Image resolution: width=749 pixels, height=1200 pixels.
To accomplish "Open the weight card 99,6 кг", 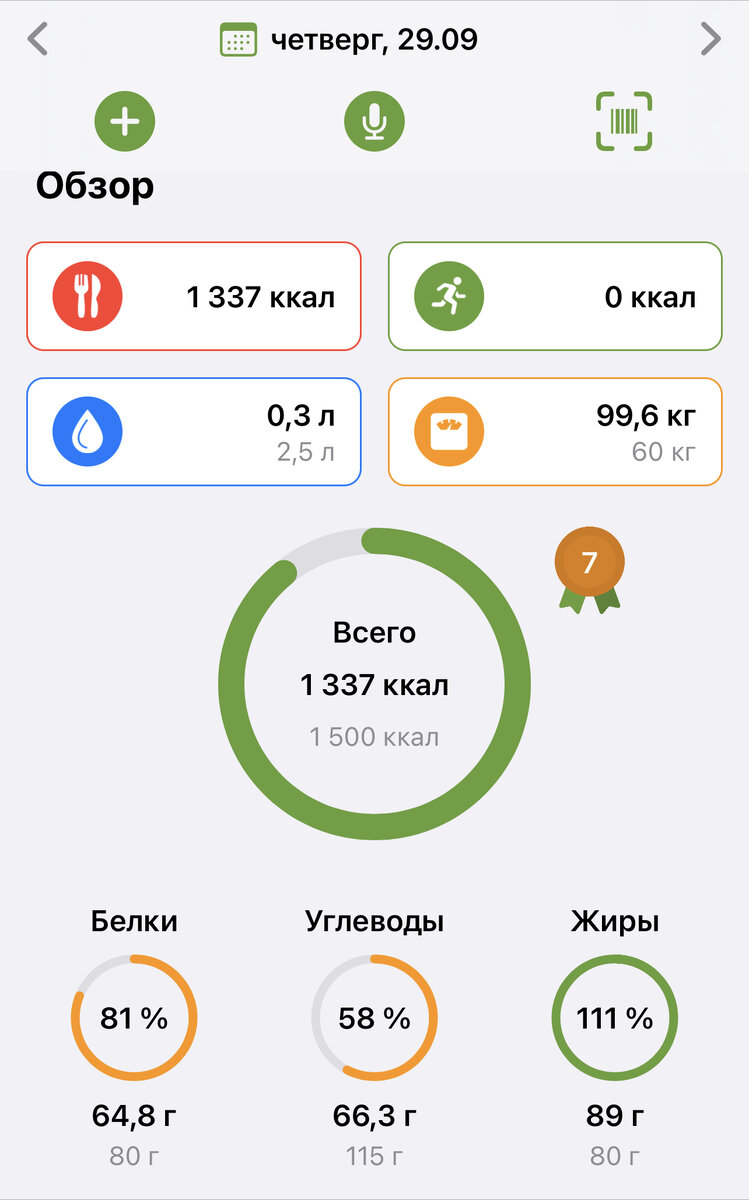I will pyautogui.click(x=555, y=432).
